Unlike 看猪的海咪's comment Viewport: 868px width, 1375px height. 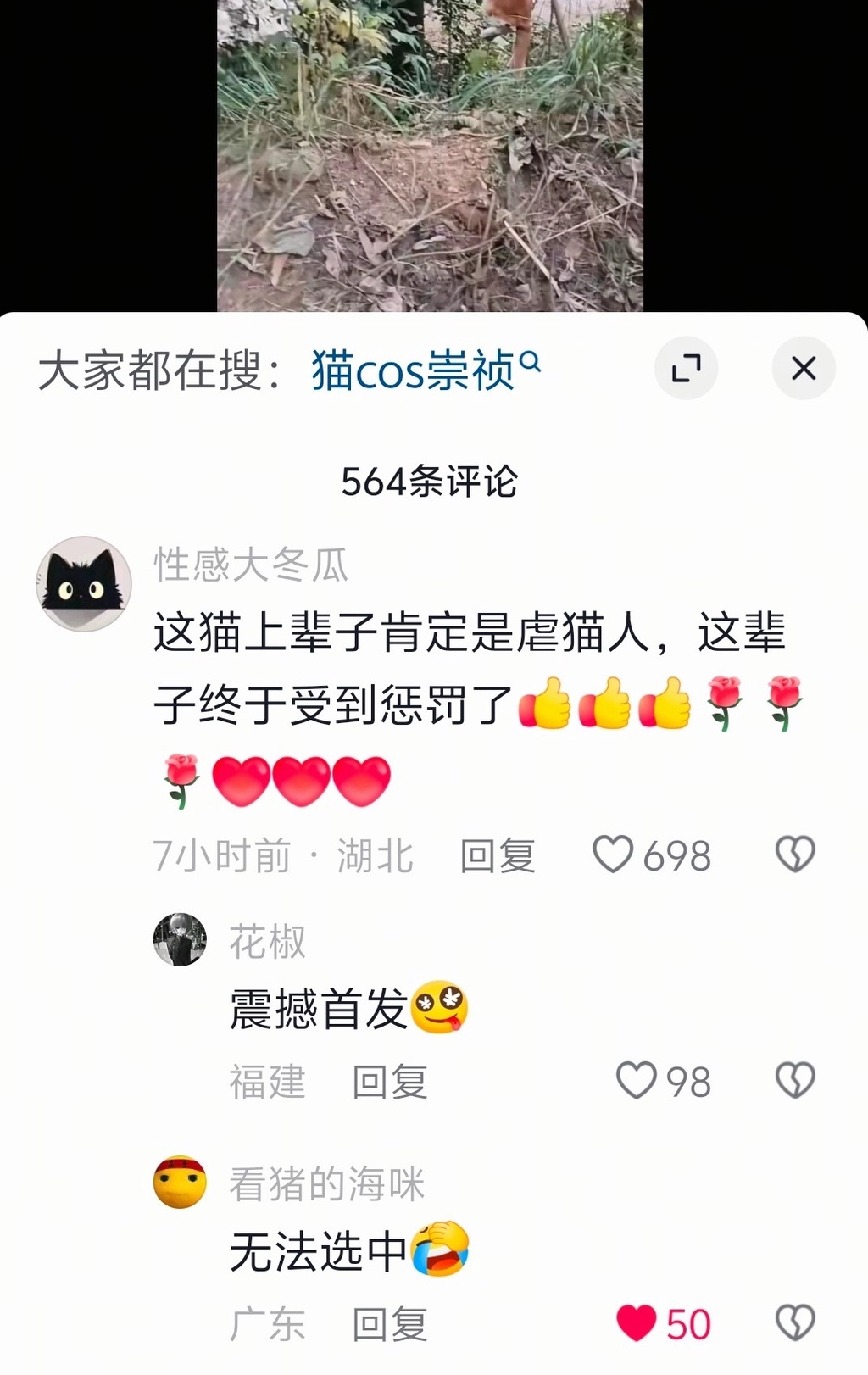click(637, 1323)
